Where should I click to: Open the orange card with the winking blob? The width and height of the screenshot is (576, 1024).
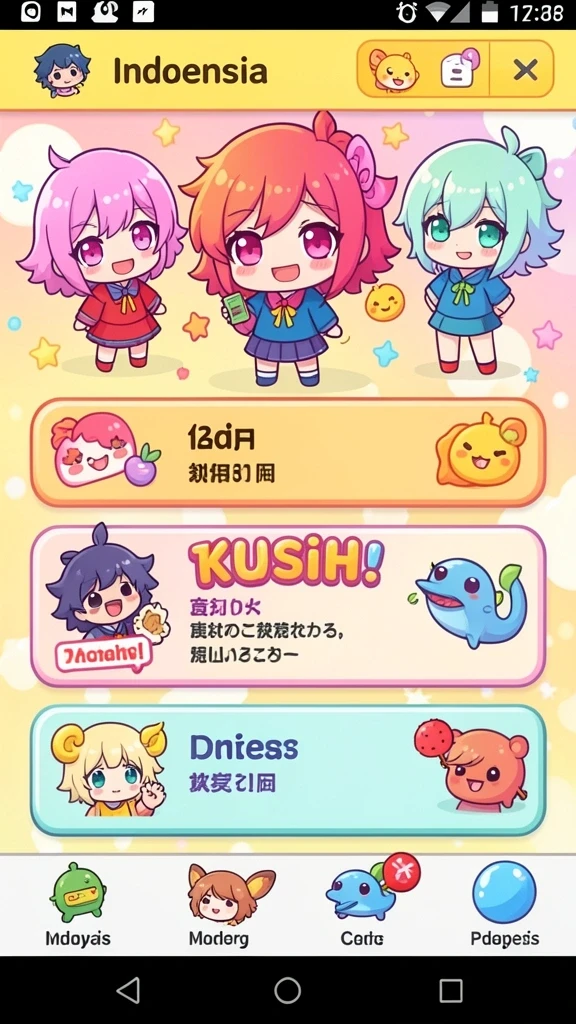pyautogui.click(x=288, y=453)
